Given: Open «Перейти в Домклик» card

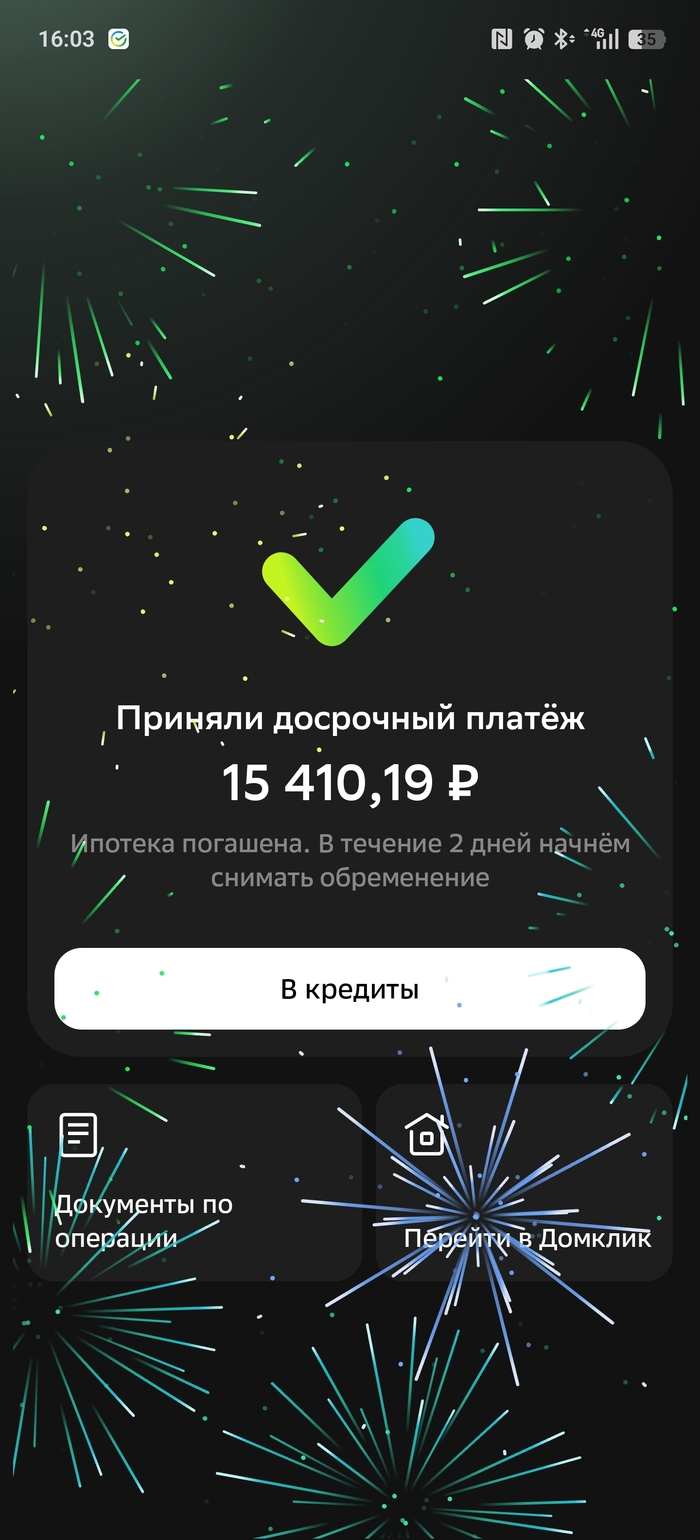Looking at the screenshot, I should tap(524, 1182).
